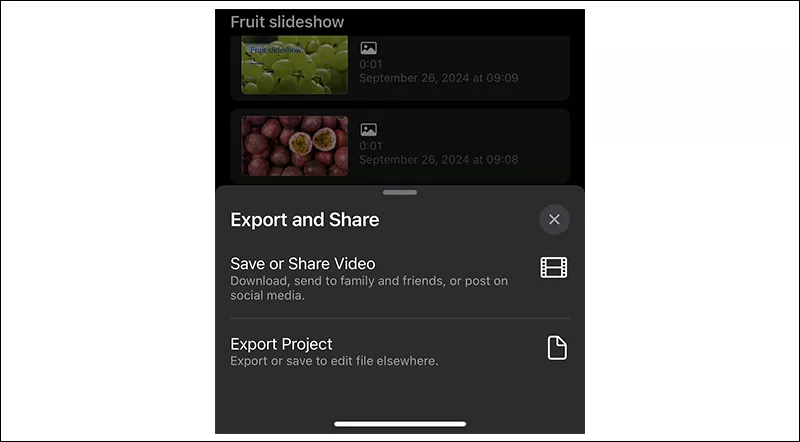Select Save or Share Video
This screenshot has width=800, height=442.
398,277
